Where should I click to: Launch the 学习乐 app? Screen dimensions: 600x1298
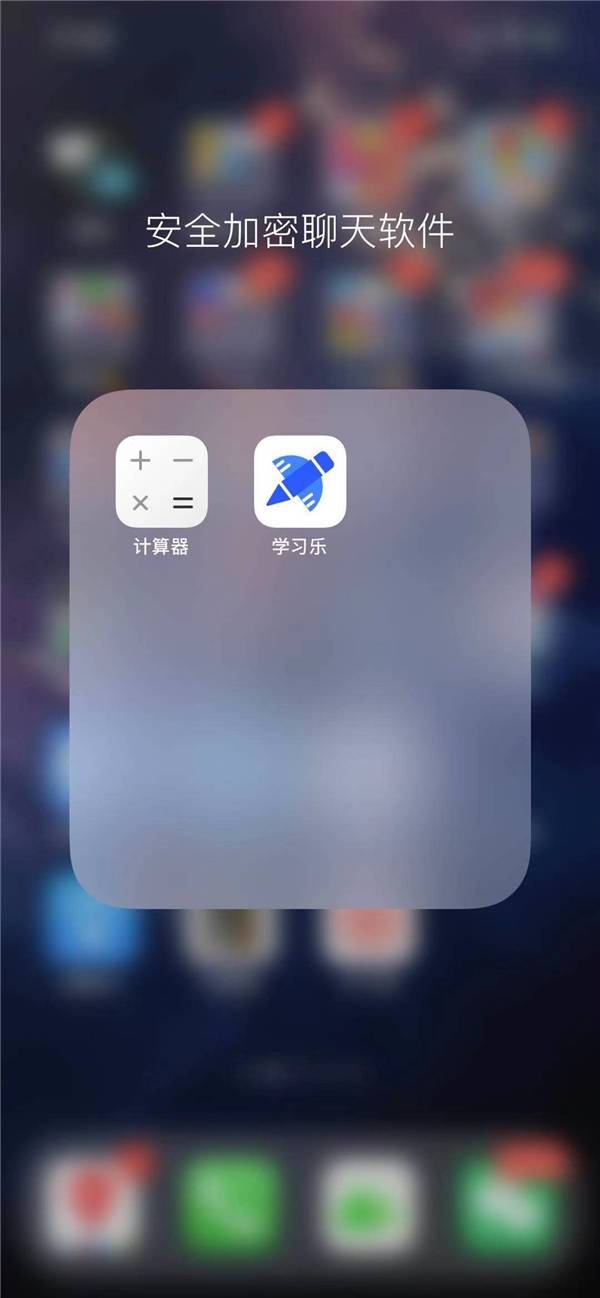[x=300, y=482]
